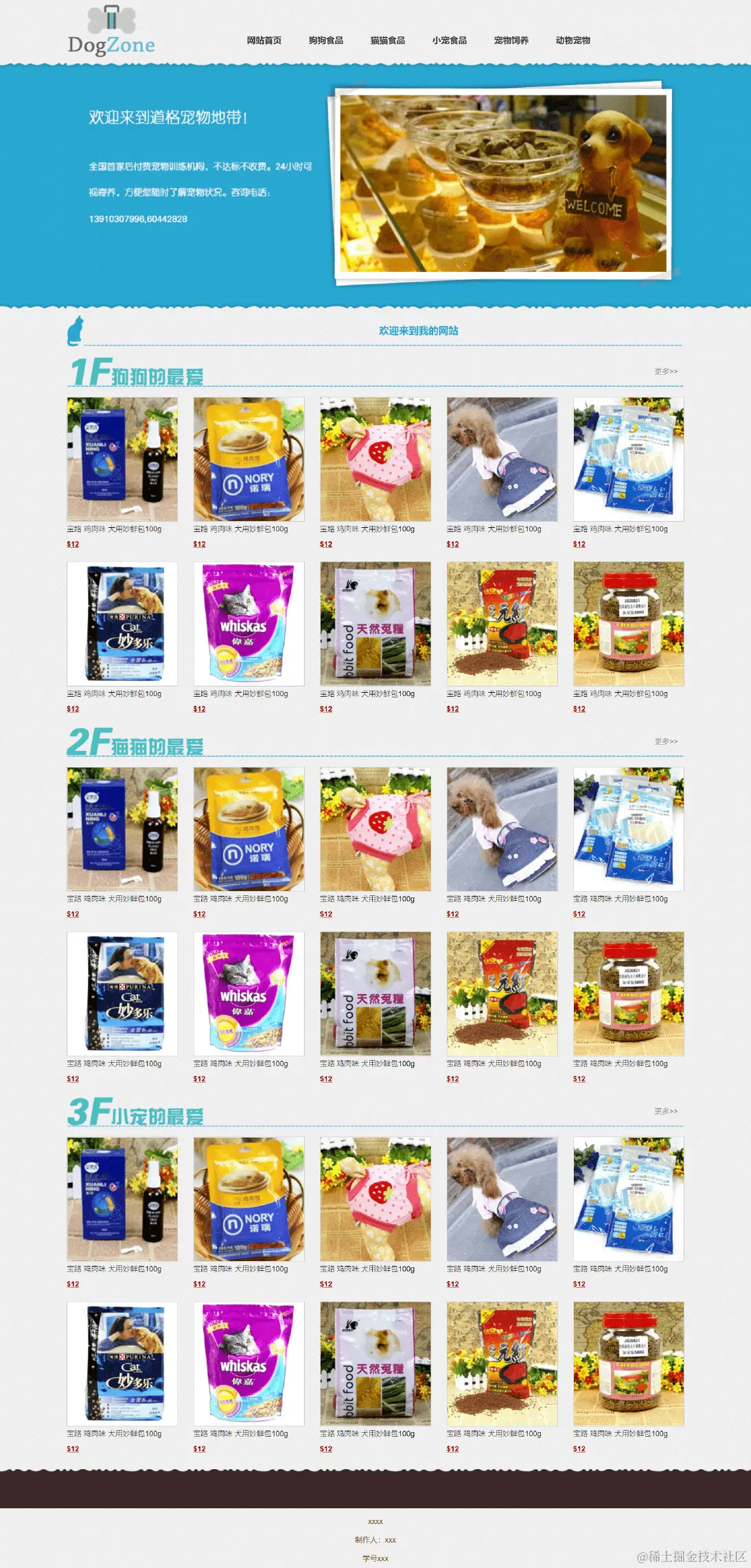The width and height of the screenshot is (751, 1568).
Task: Select the 小宠食品 navigation entry
Action: click(x=450, y=40)
